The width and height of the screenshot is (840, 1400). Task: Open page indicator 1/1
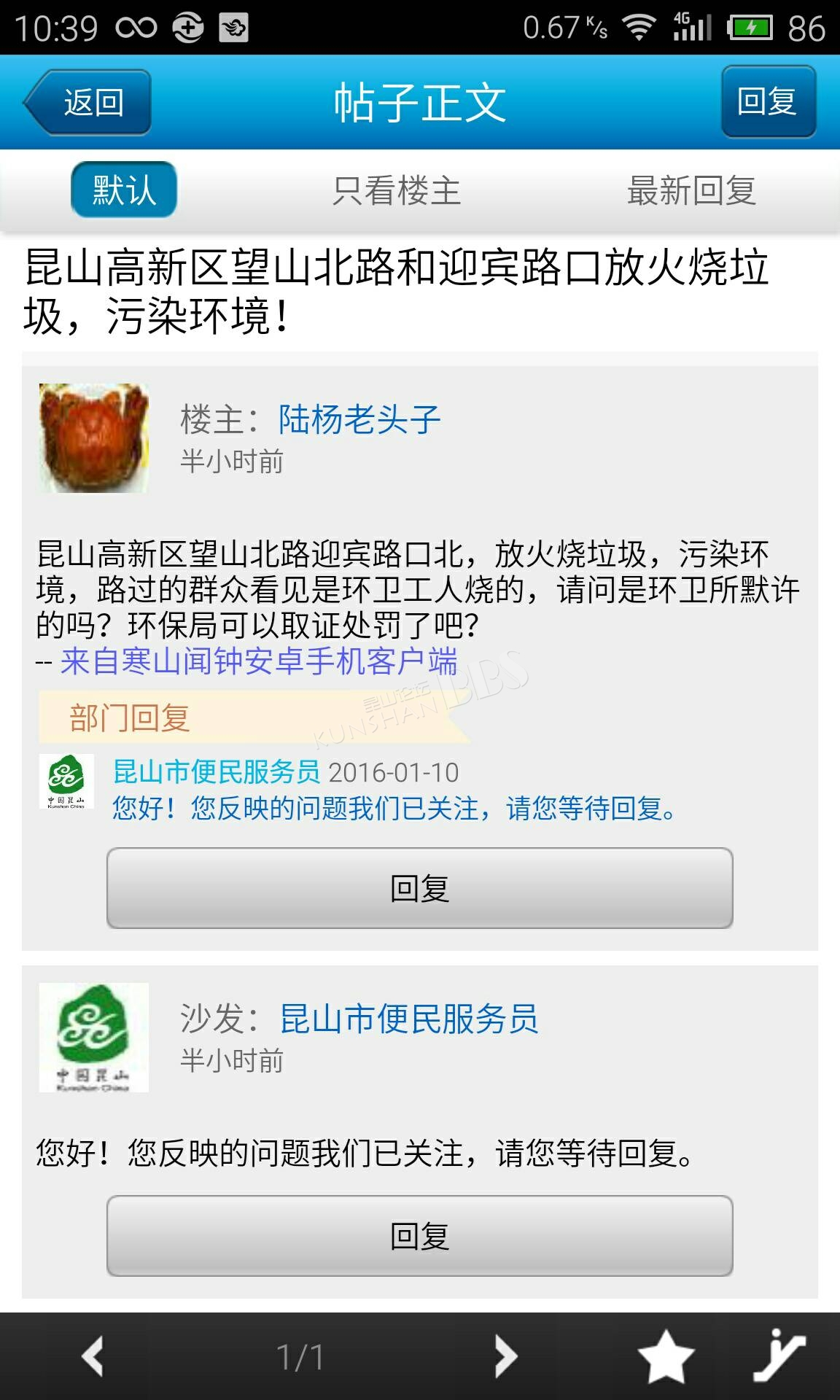click(x=300, y=1357)
